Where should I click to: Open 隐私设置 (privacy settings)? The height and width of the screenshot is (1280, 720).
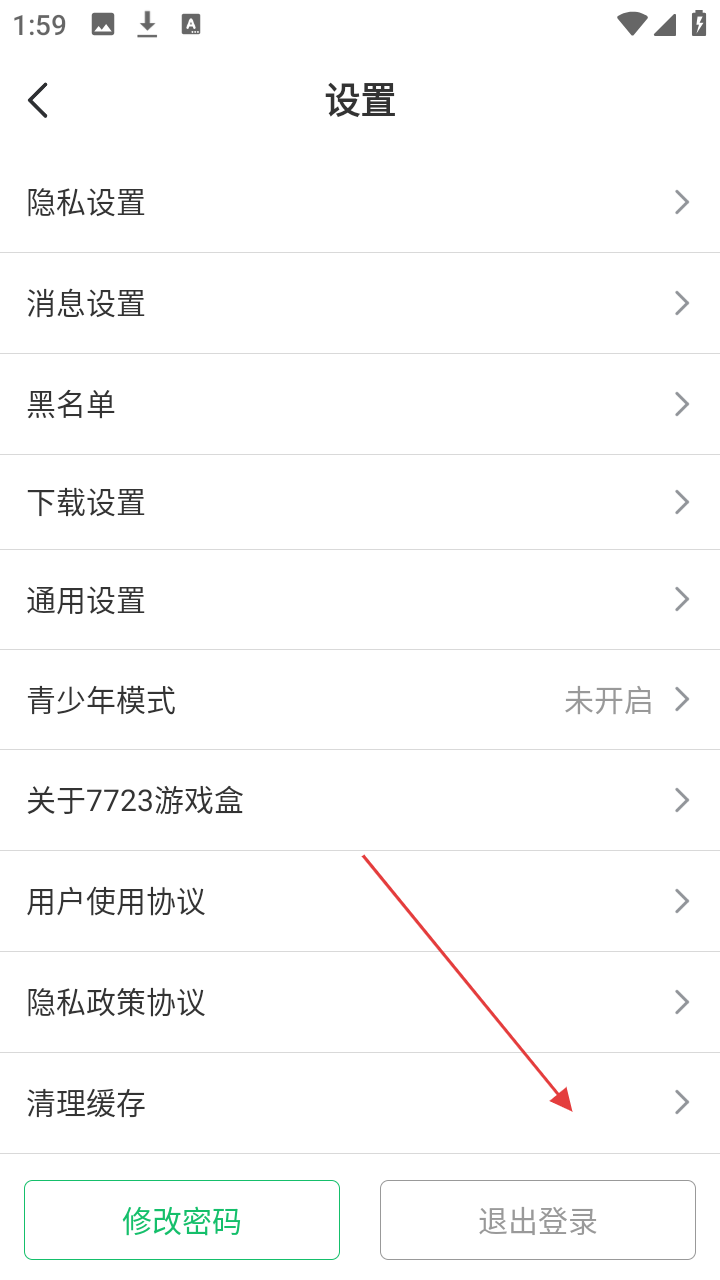point(360,203)
